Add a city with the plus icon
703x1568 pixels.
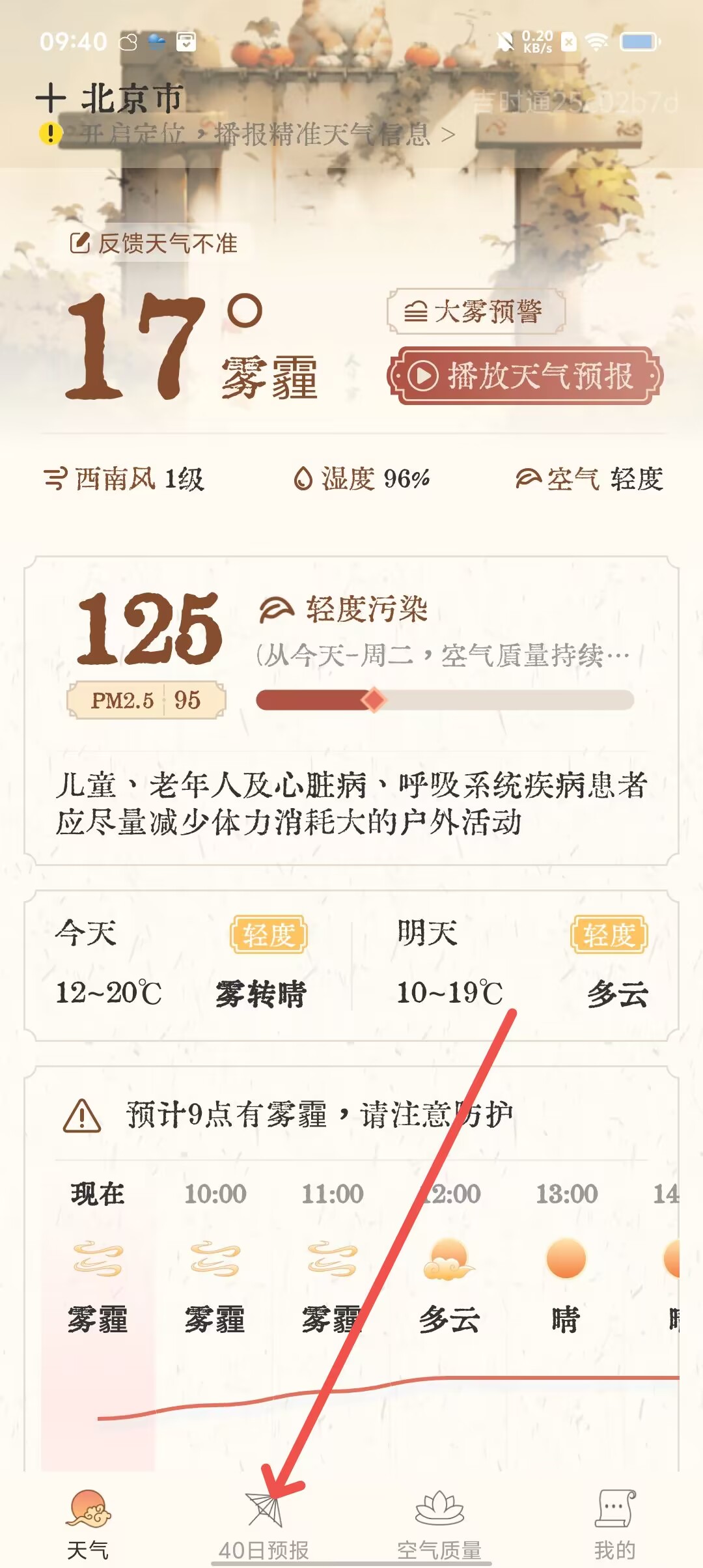(x=51, y=99)
